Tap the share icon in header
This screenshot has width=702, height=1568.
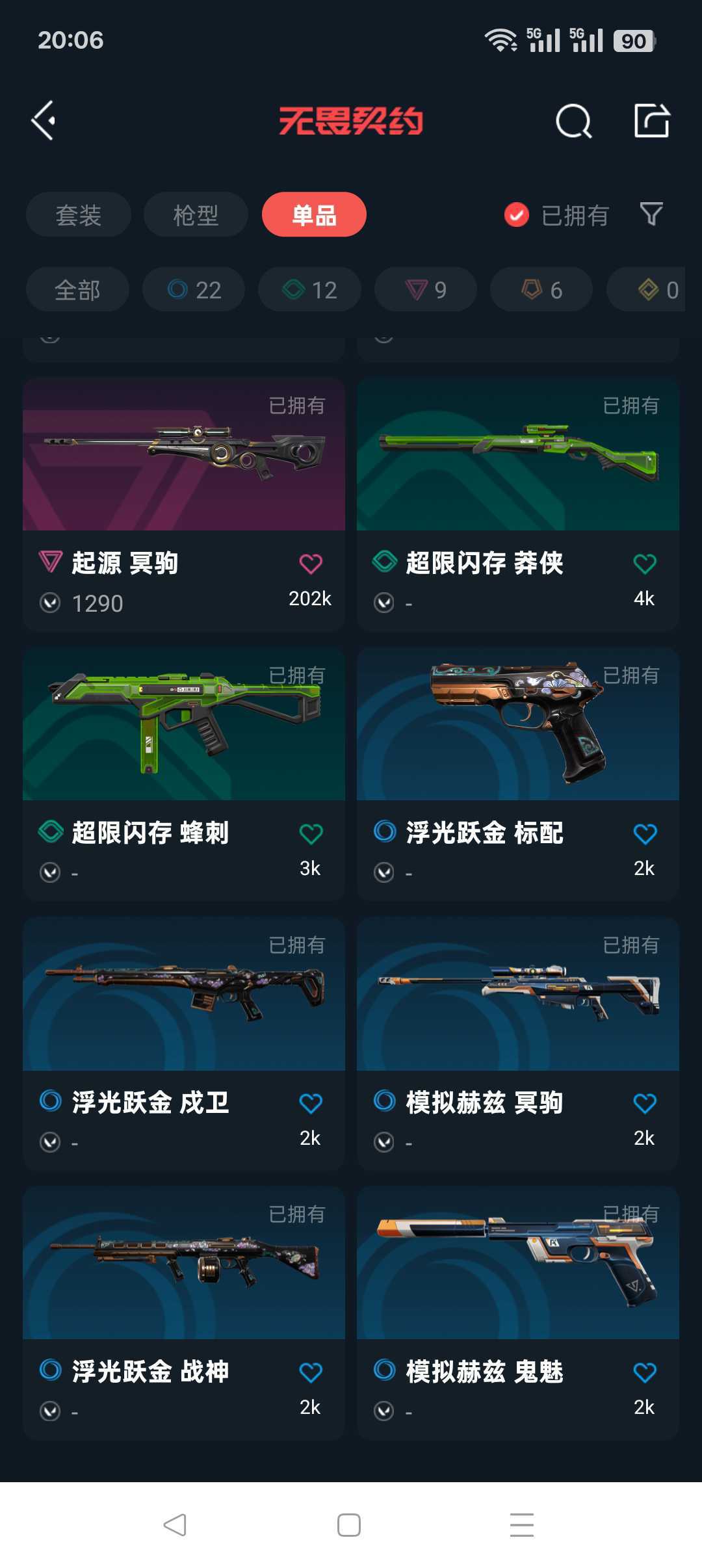652,120
